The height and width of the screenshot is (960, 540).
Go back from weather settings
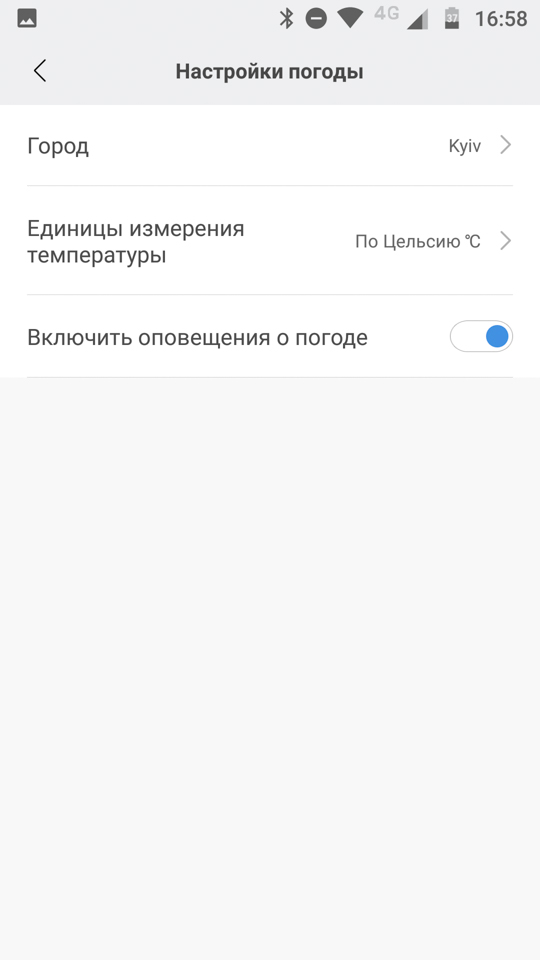click(40, 71)
